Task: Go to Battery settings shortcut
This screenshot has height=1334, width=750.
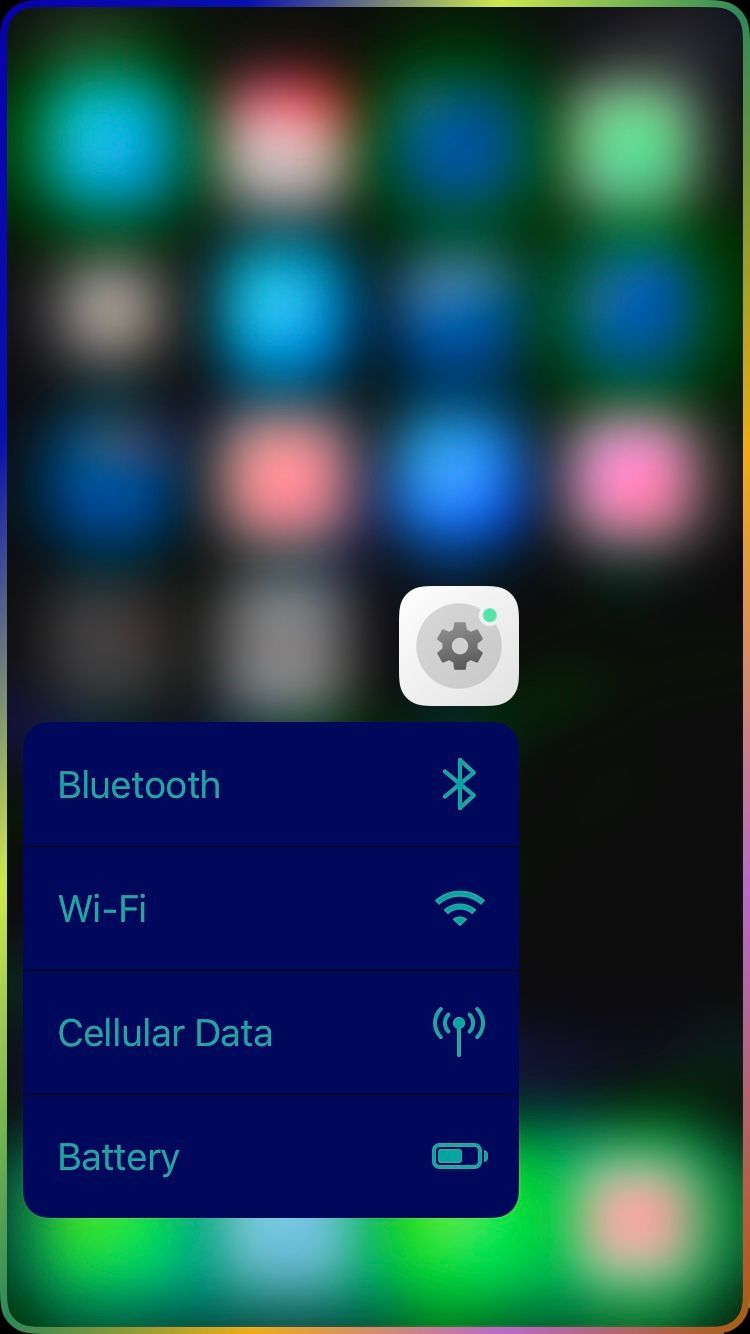Action: [270, 1157]
